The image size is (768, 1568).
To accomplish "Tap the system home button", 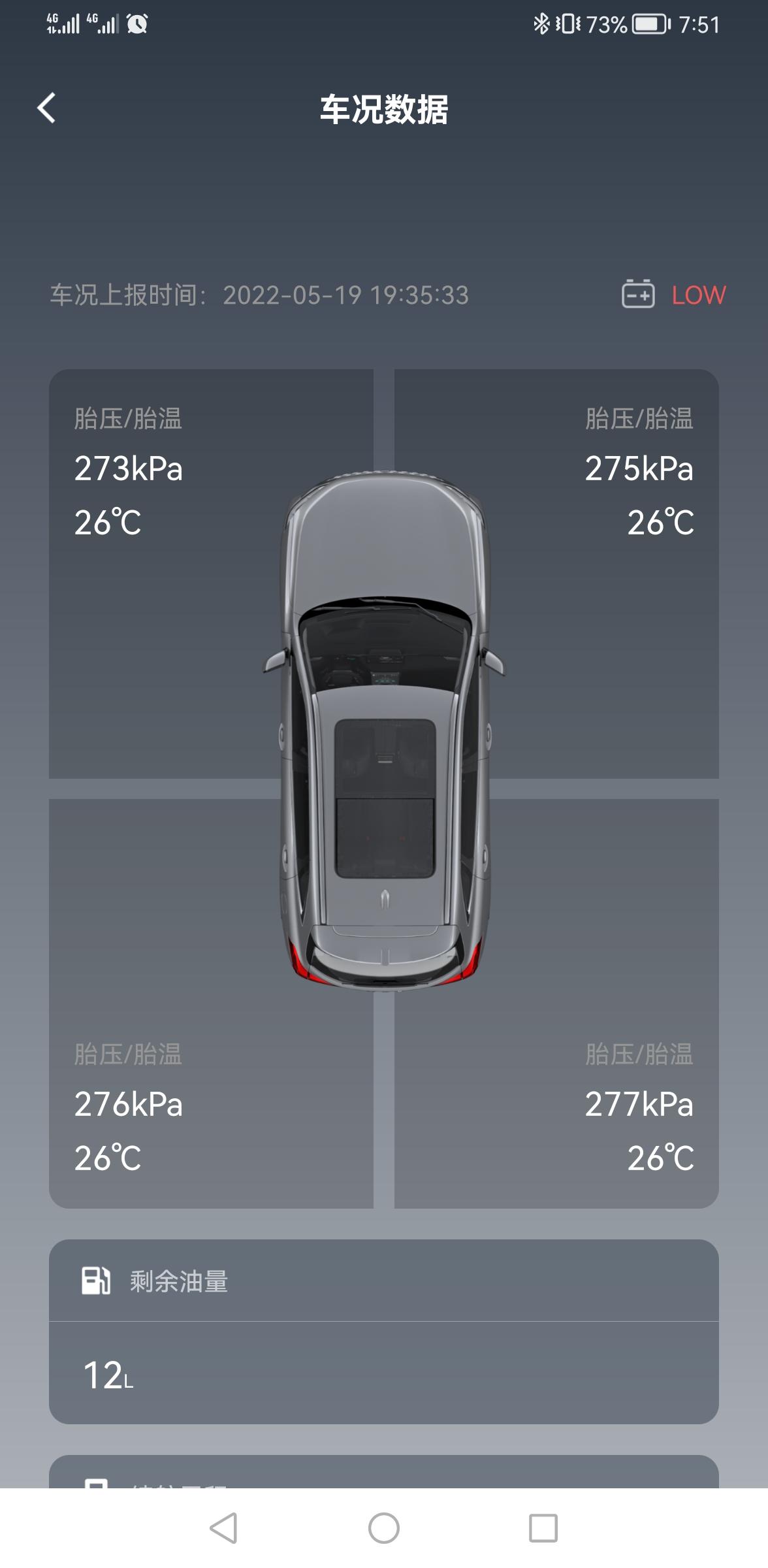I will tap(383, 1528).
